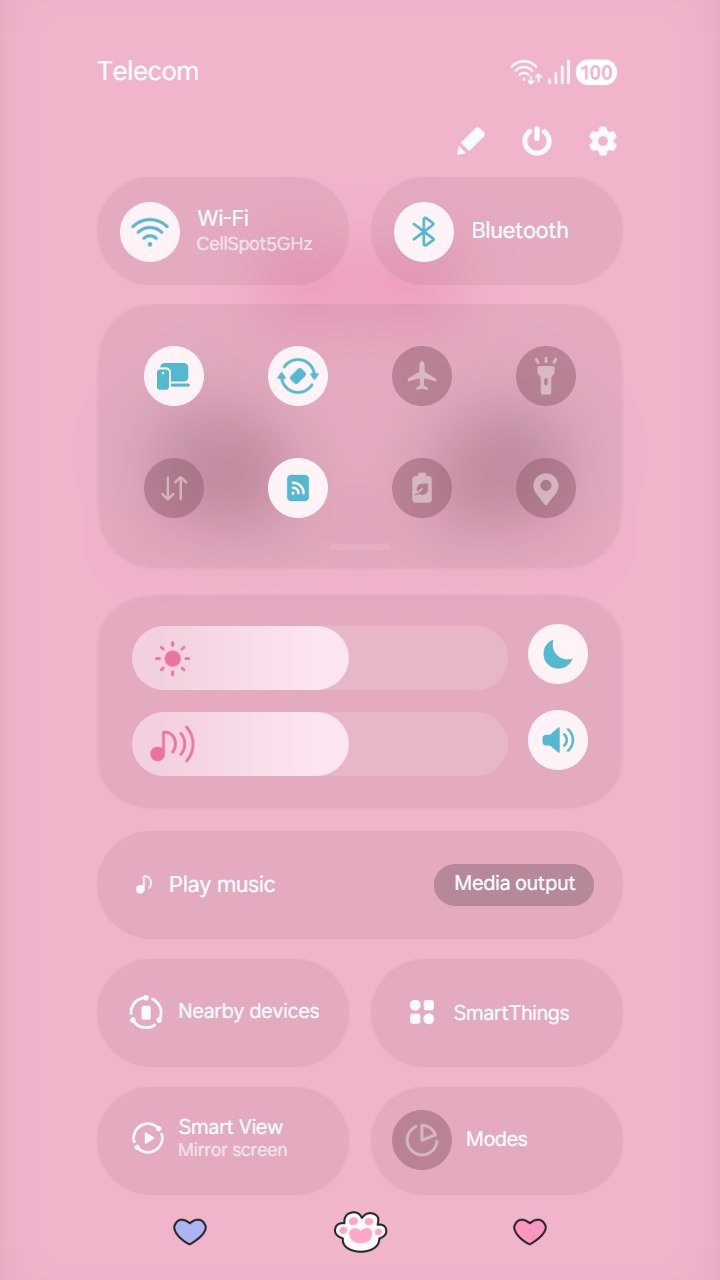Open the power menu
Viewport: 720px width, 1280px height.
pyautogui.click(x=537, y=142)
